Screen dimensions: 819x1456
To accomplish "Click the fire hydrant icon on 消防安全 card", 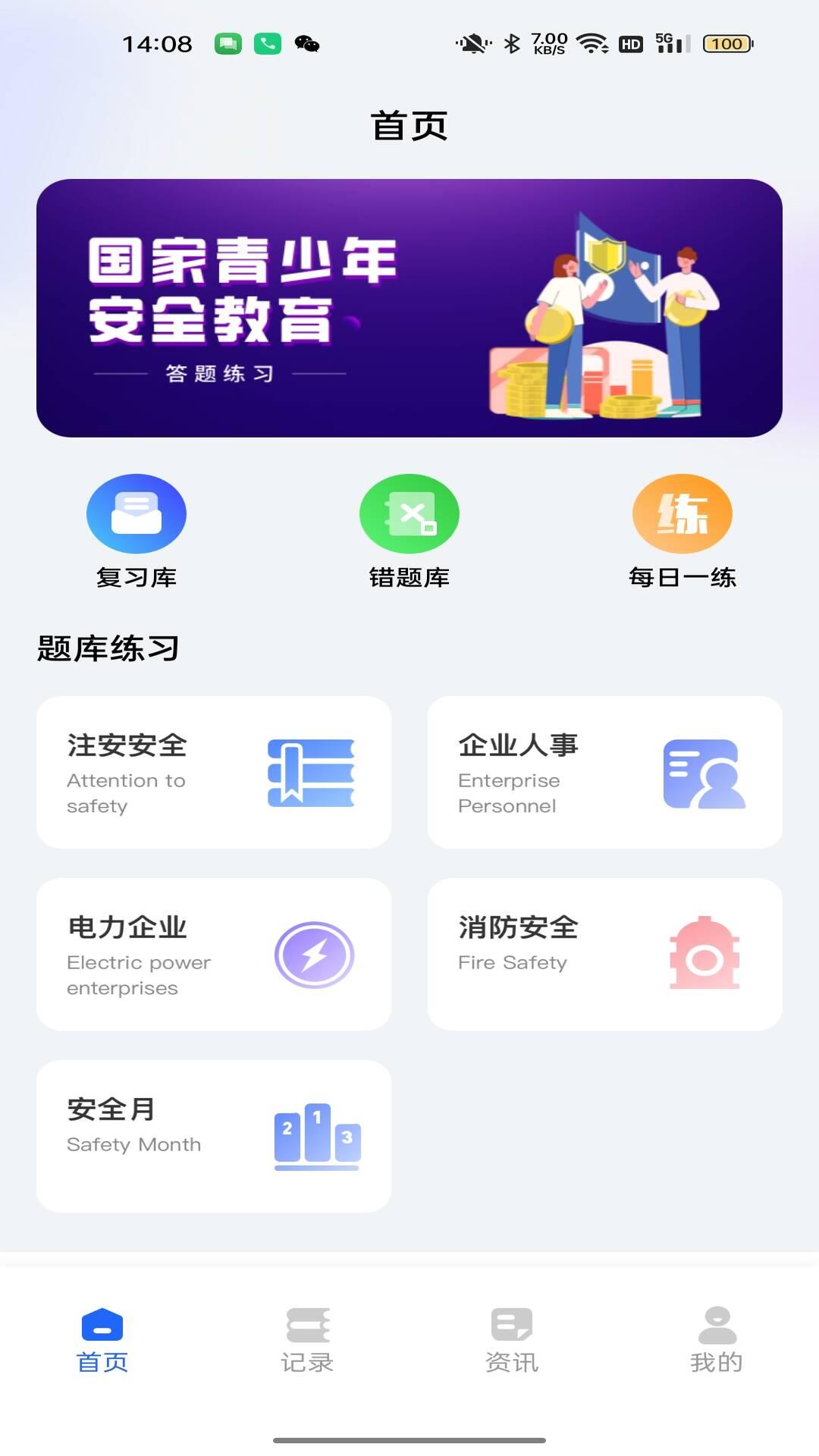I will pyautogui.click(x=704, y=955).
